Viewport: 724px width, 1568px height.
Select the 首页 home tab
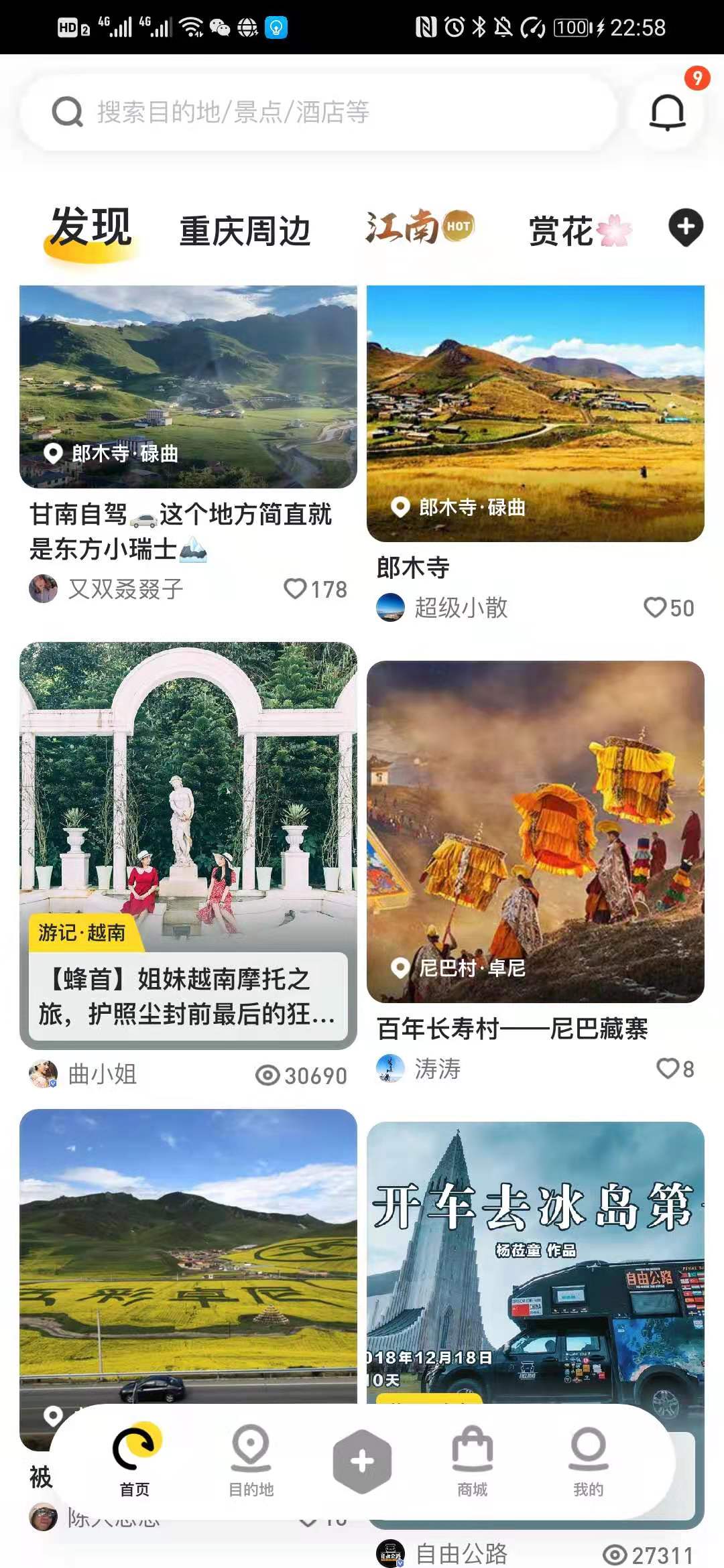click(x=135, y=1461)
